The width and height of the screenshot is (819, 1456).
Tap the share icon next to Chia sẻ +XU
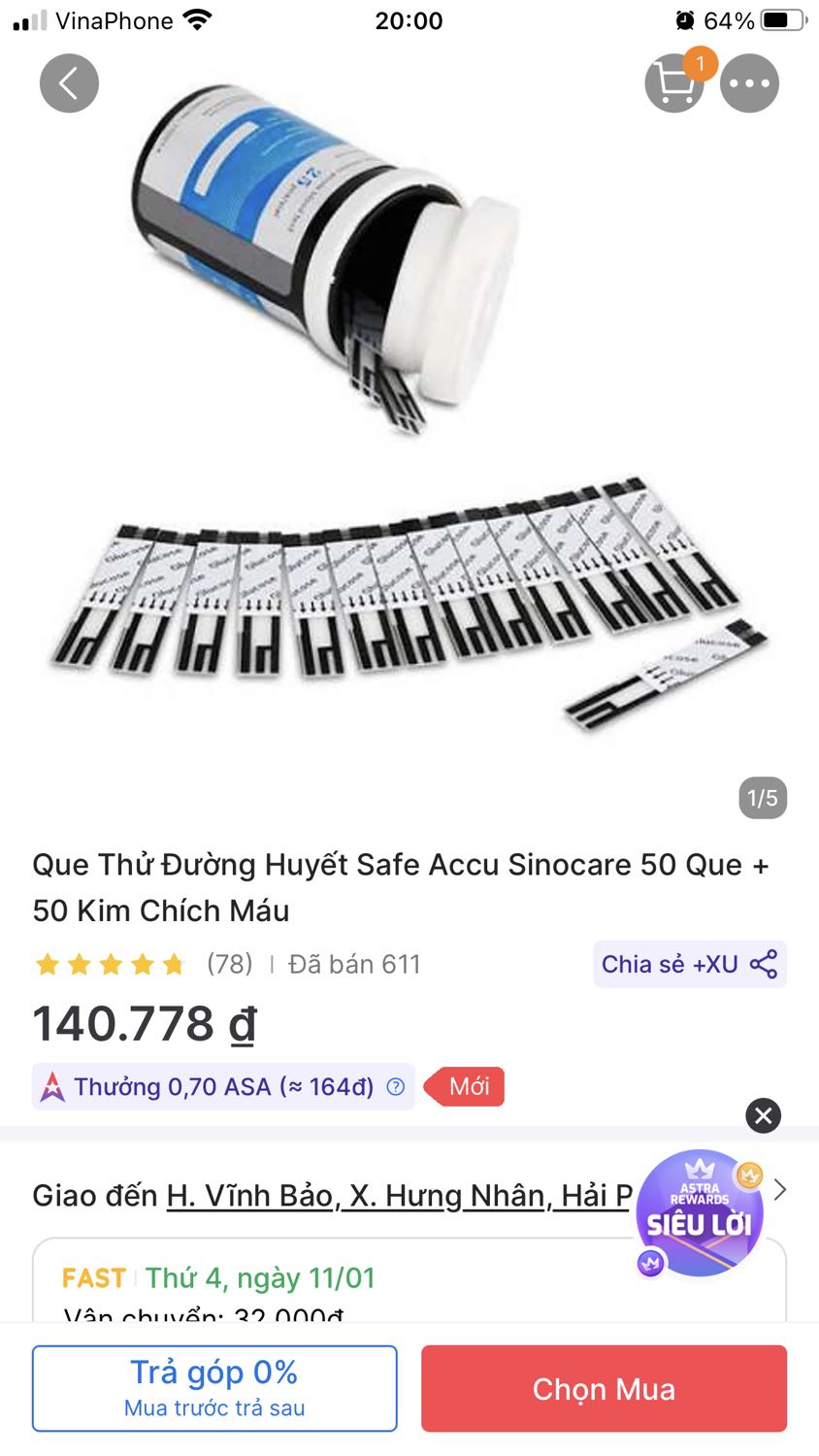point(762,964)
